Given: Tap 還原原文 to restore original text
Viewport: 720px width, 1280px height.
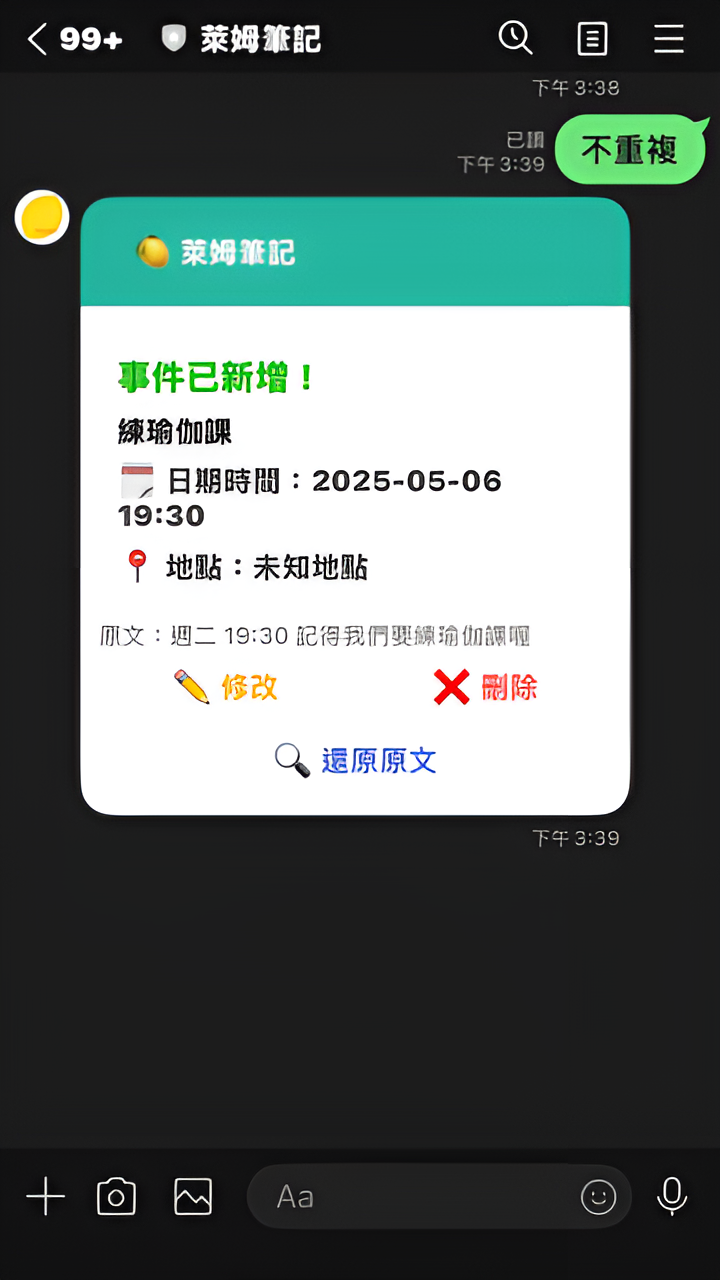Looking at the screenshot, I should (x=379, y=761).
